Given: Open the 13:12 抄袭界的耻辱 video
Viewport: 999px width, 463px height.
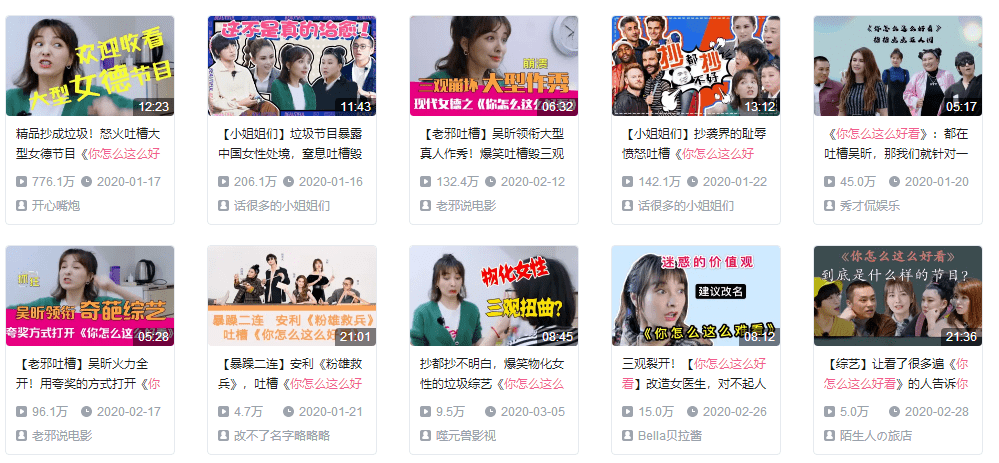Looking at the screenshot, I should pyautogui.click(x=696, y=66).
